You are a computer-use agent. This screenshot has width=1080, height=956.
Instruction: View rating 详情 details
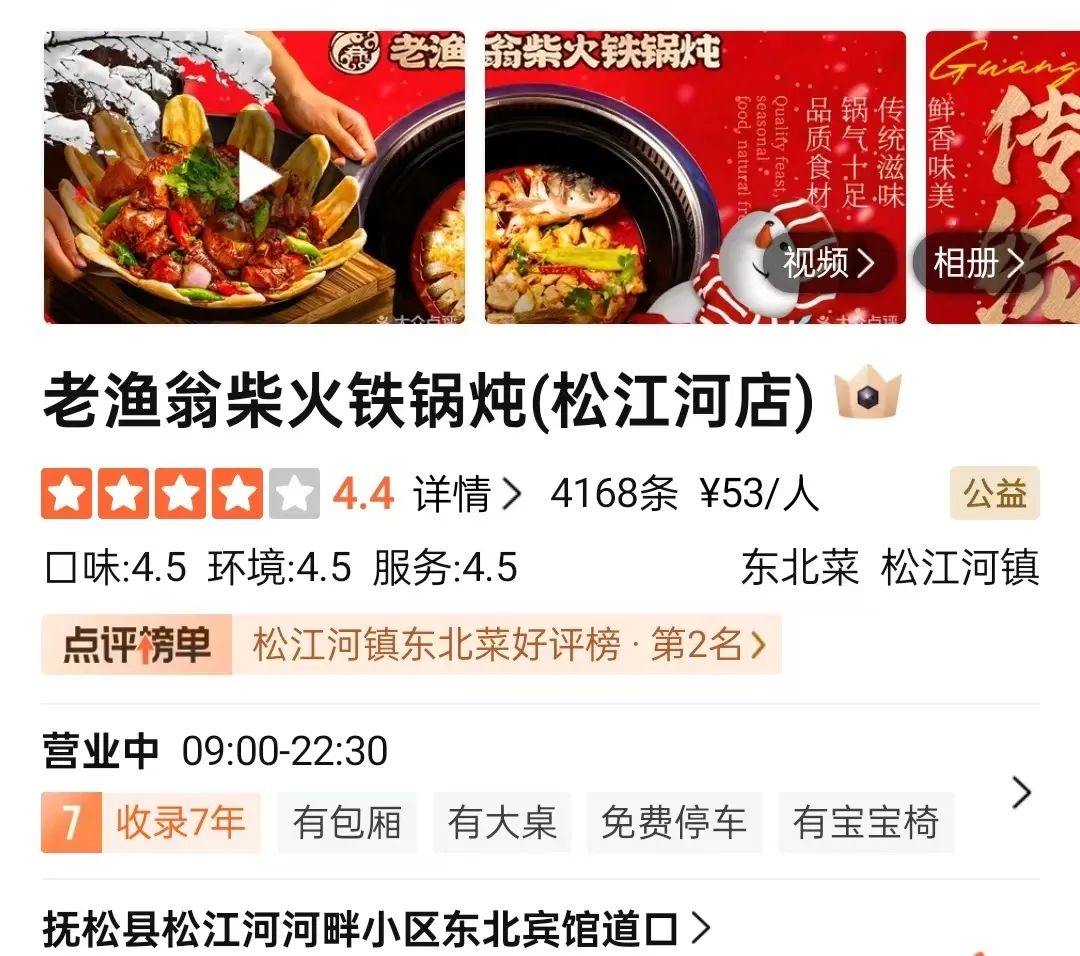tap(467, 494)
